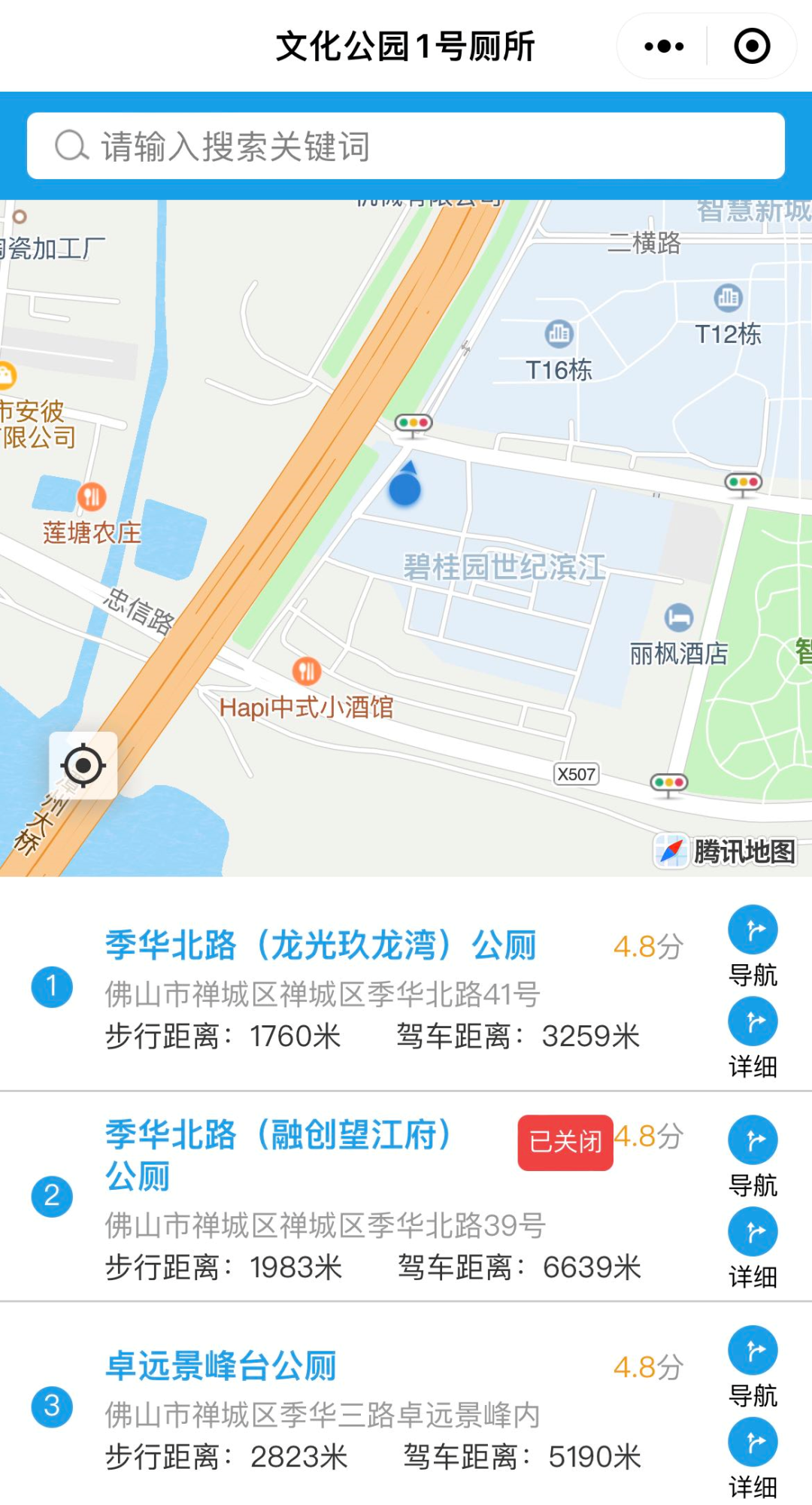Tap the keyword search field
The image size is (812, 1505).
406,146
